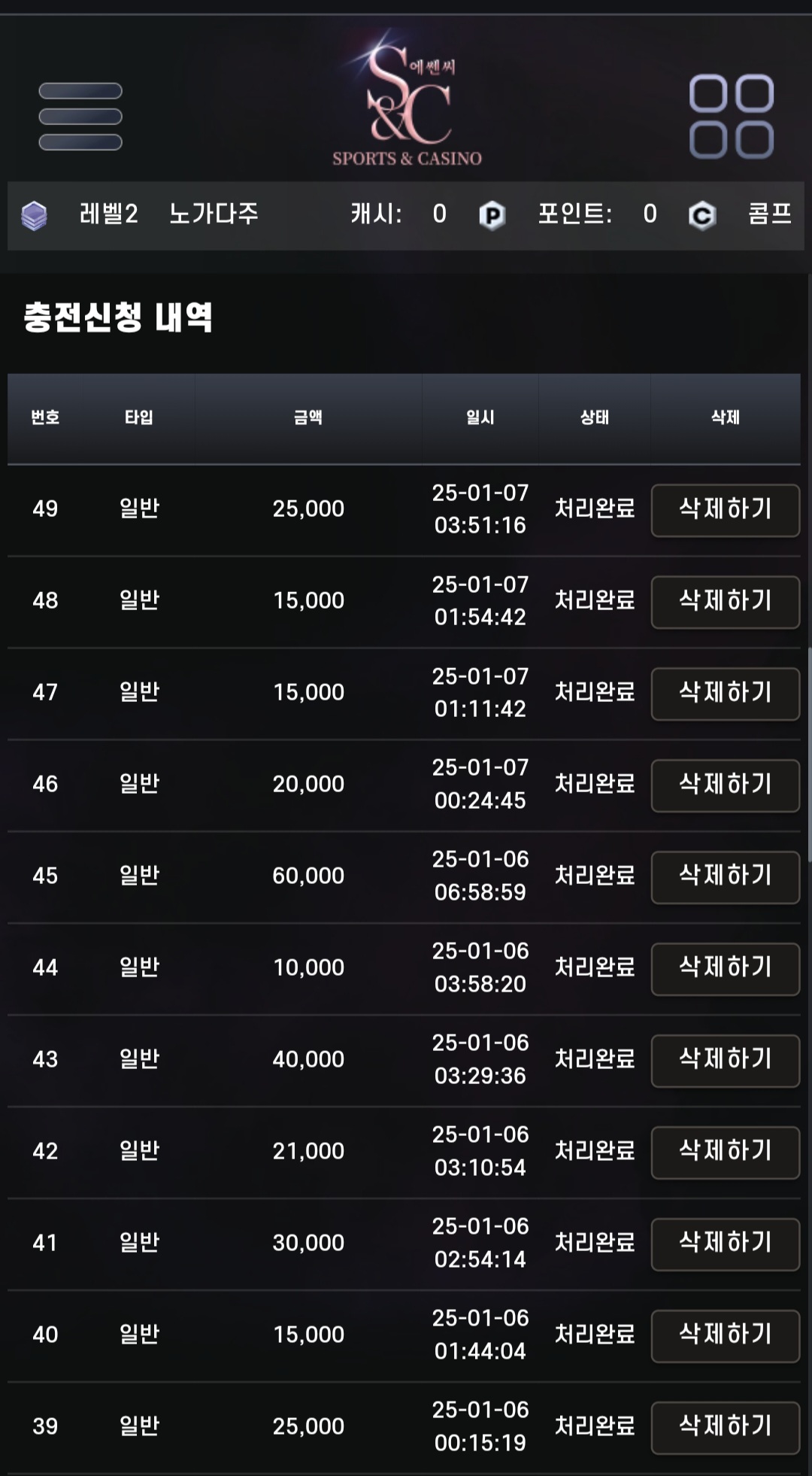Tap the 콤프 item in the status bar
Screen dimensions: 812x1476
(x=770, y=214)
